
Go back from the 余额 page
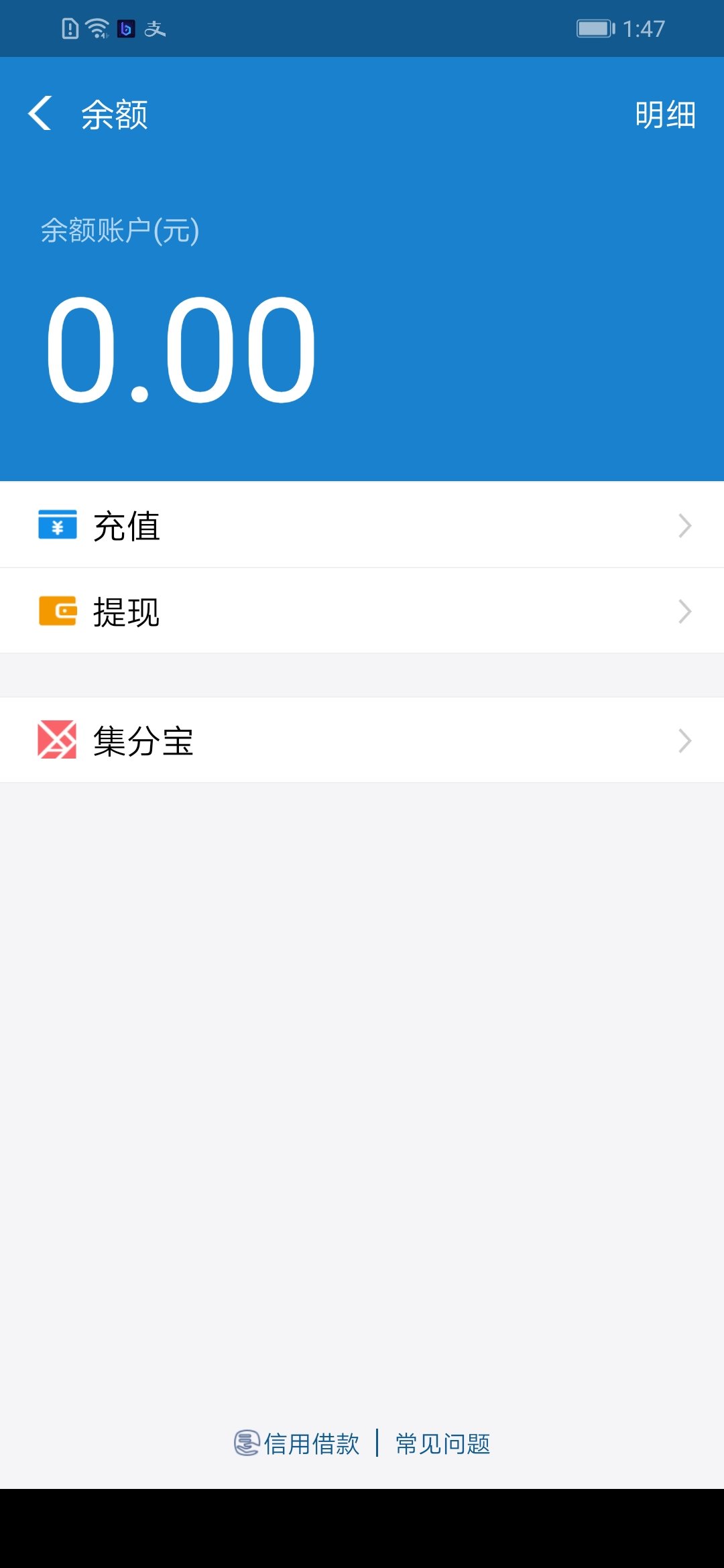40,113
